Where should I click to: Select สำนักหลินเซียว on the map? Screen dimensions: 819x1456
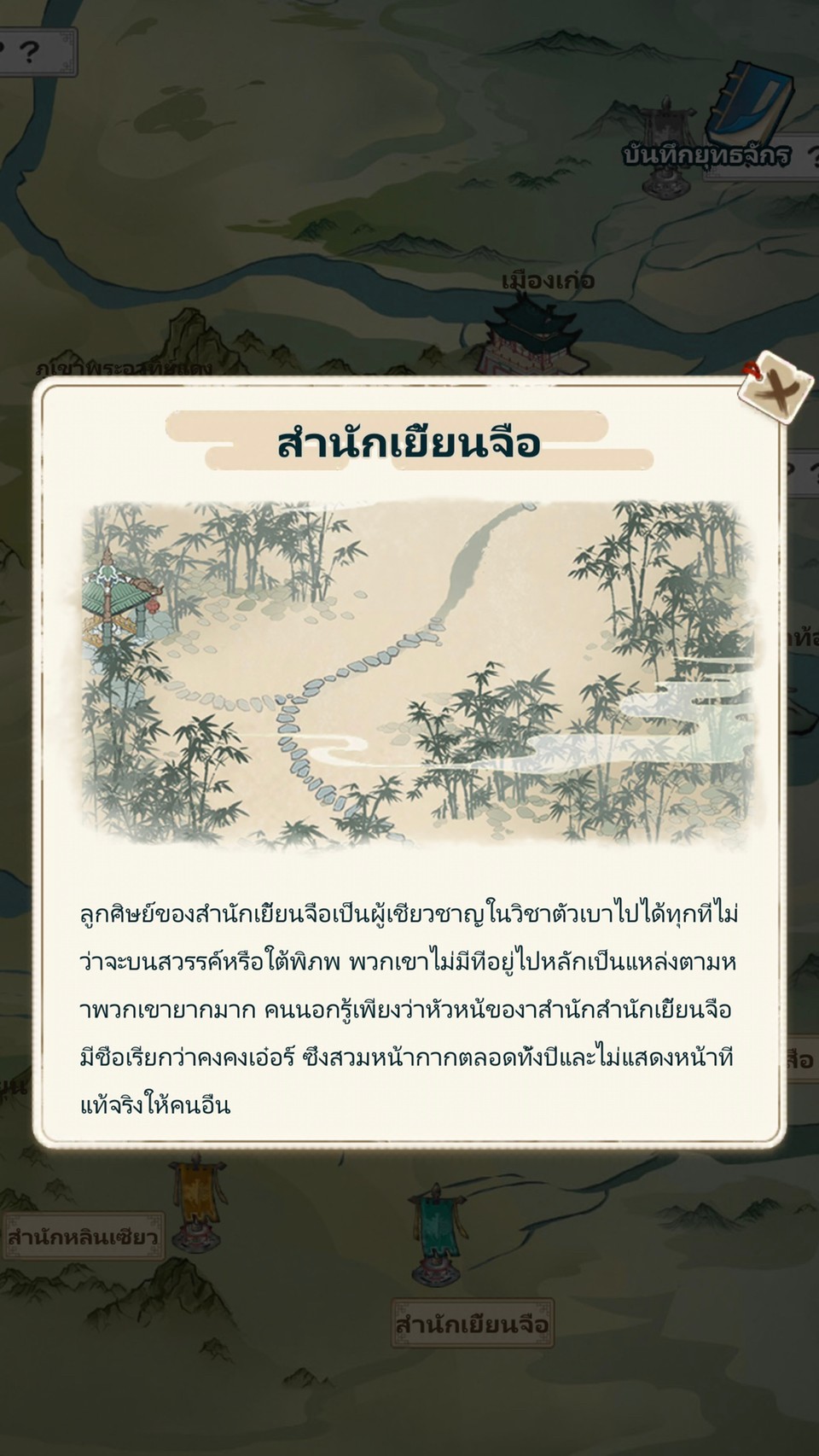(83, 1236)
